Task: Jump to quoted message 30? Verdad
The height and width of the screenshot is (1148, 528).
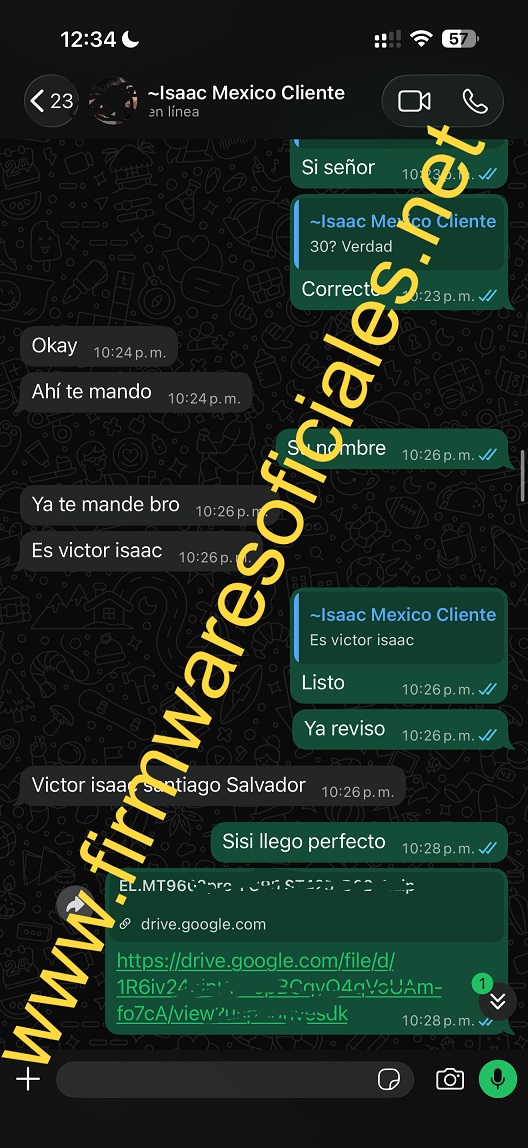Action: (x=399, y=234)
